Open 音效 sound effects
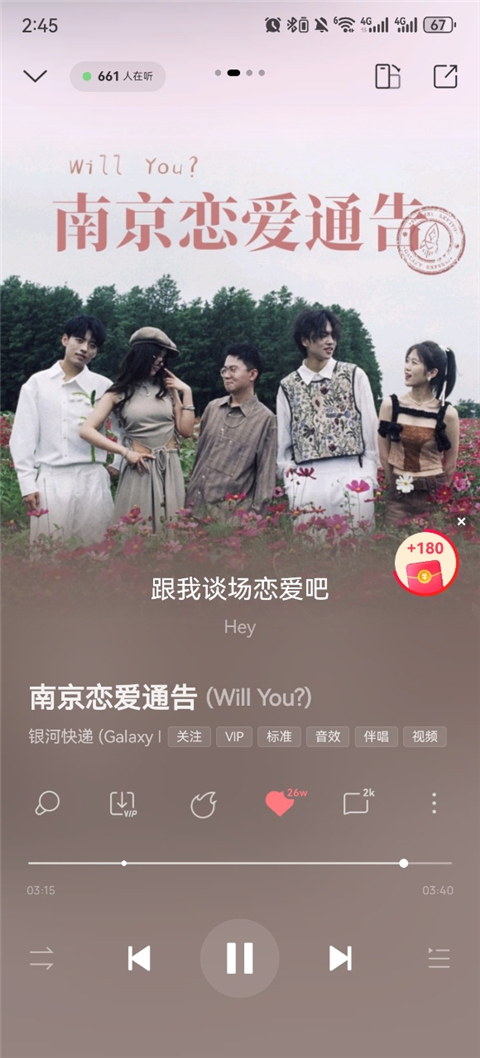This screenshot has height=1058, width=480. point(327,736)
